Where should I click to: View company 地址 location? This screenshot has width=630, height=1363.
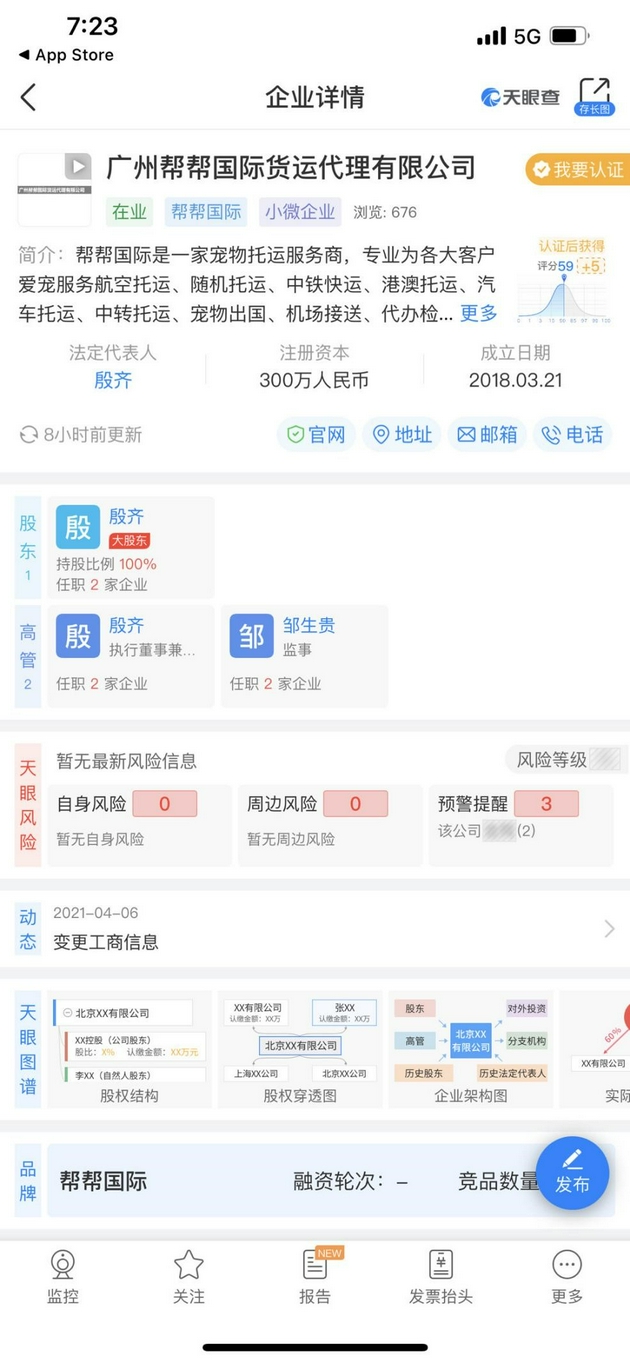point(402,434)
